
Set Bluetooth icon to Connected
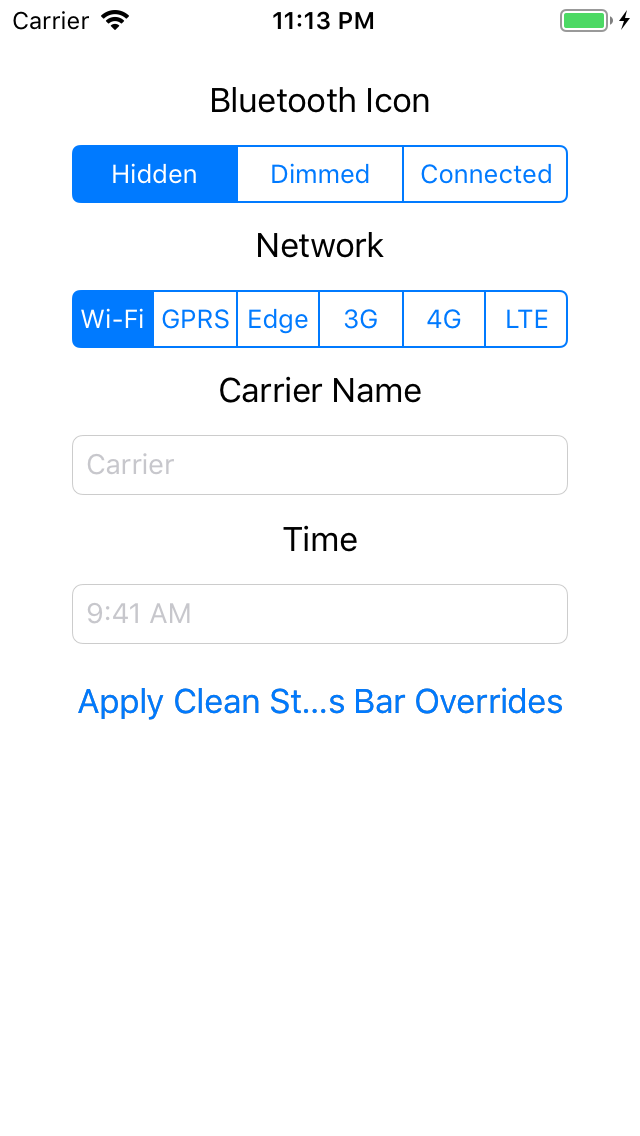pos(485,174)
